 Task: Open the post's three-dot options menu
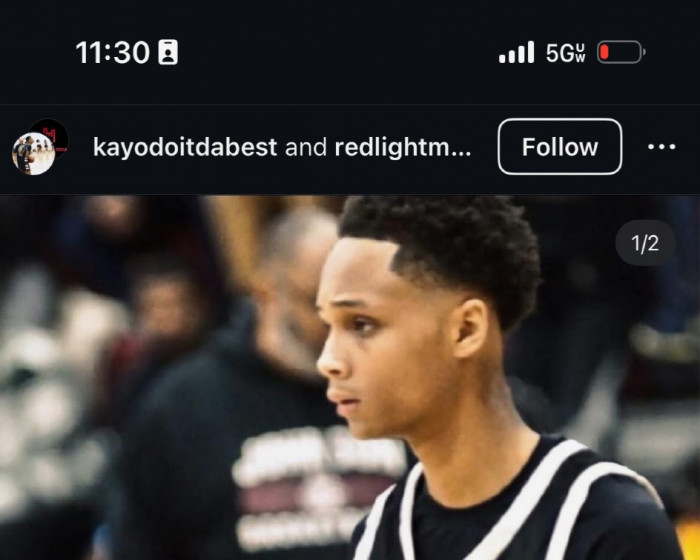(661, 147)
